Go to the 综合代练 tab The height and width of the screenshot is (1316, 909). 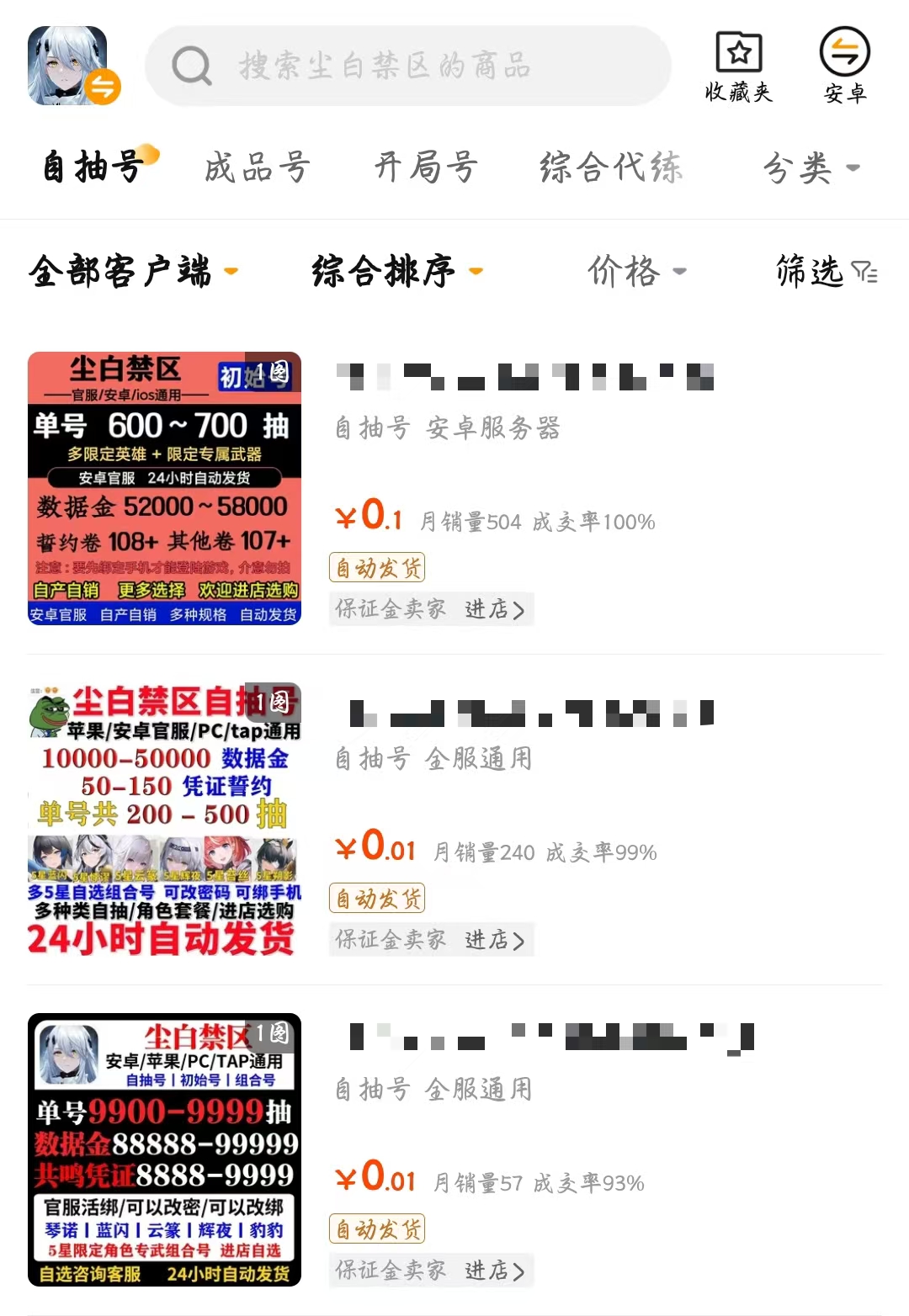[611, 167]
